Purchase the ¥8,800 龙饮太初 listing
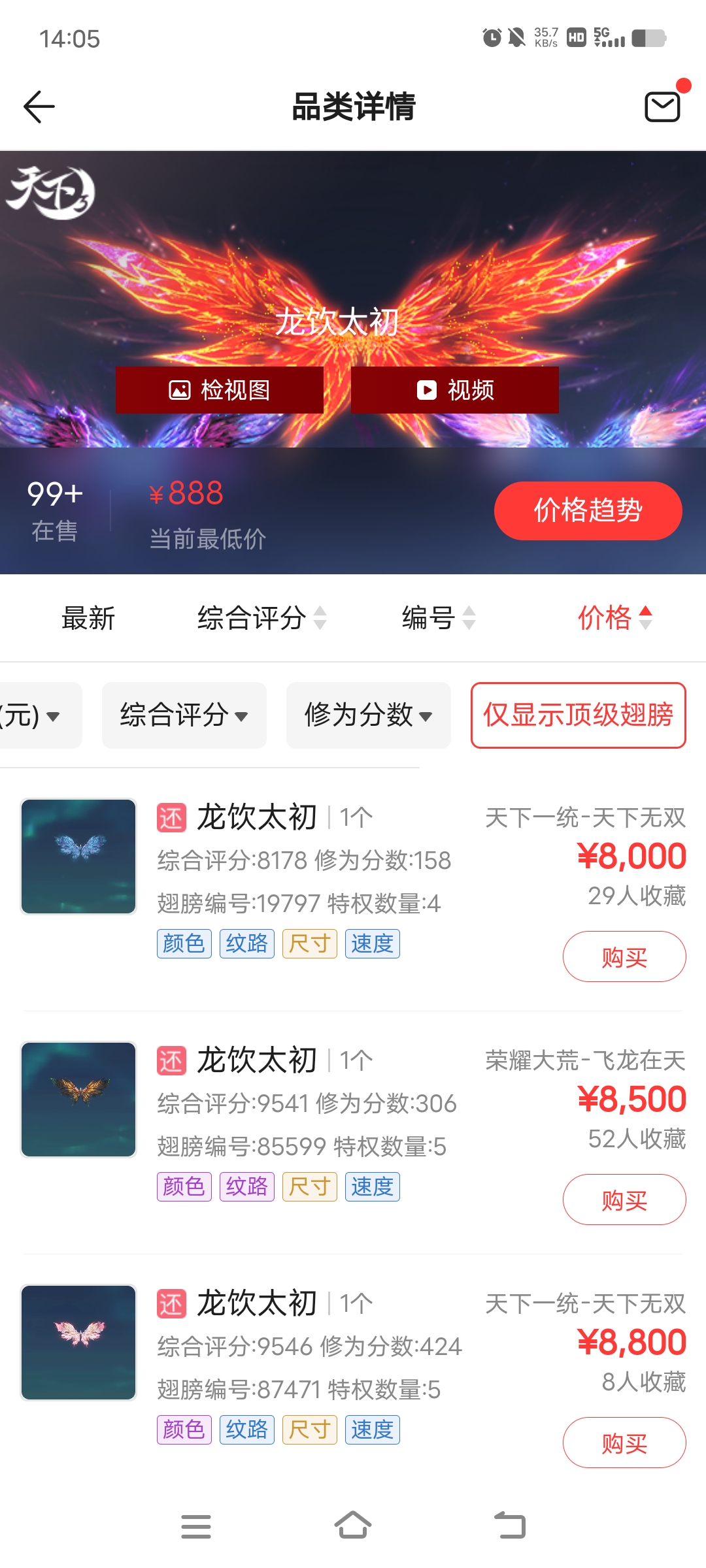The height and width of the screenshot is (1568, 706). click(624, 1443)
